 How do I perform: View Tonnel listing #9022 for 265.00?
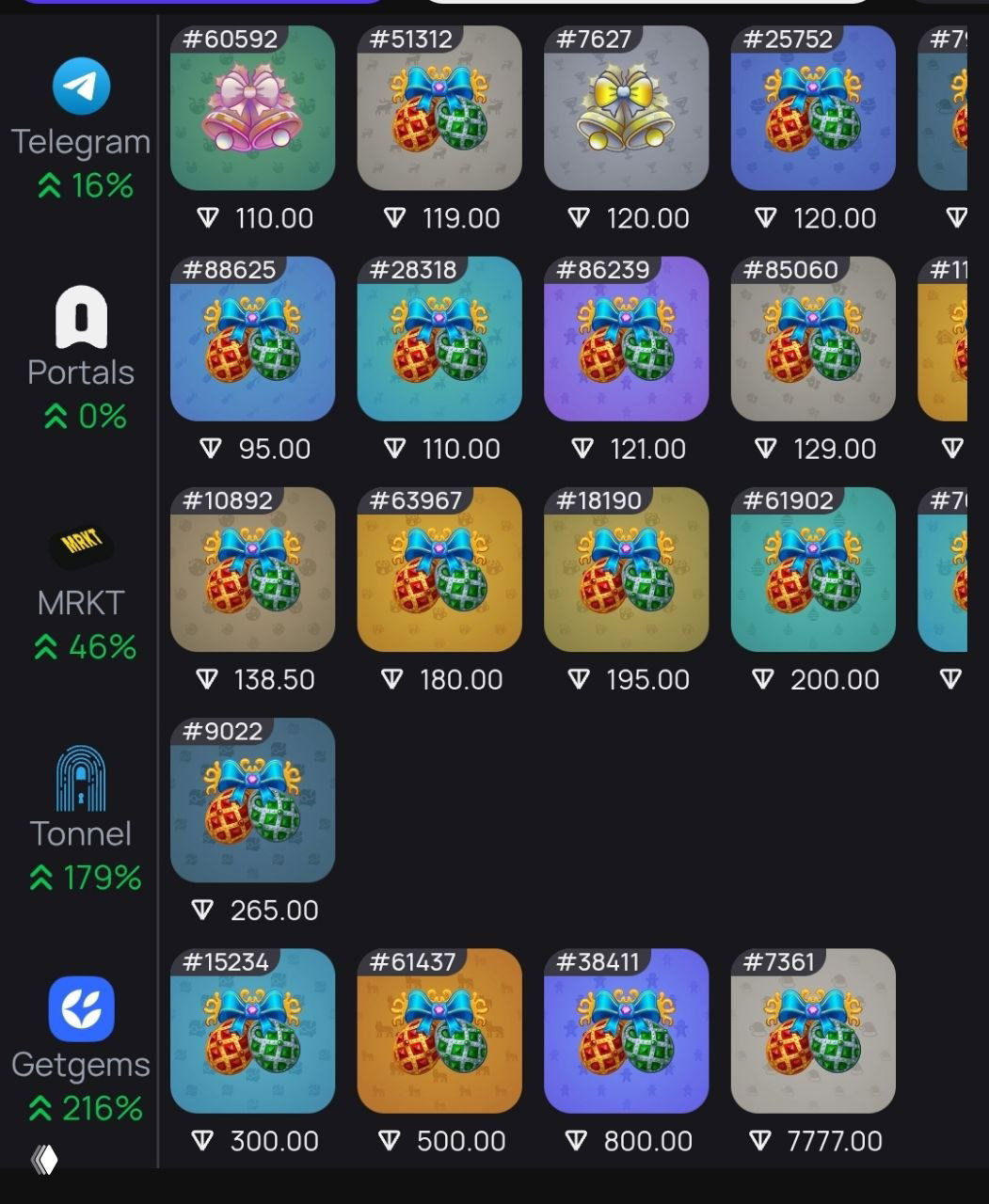point(252,800)
